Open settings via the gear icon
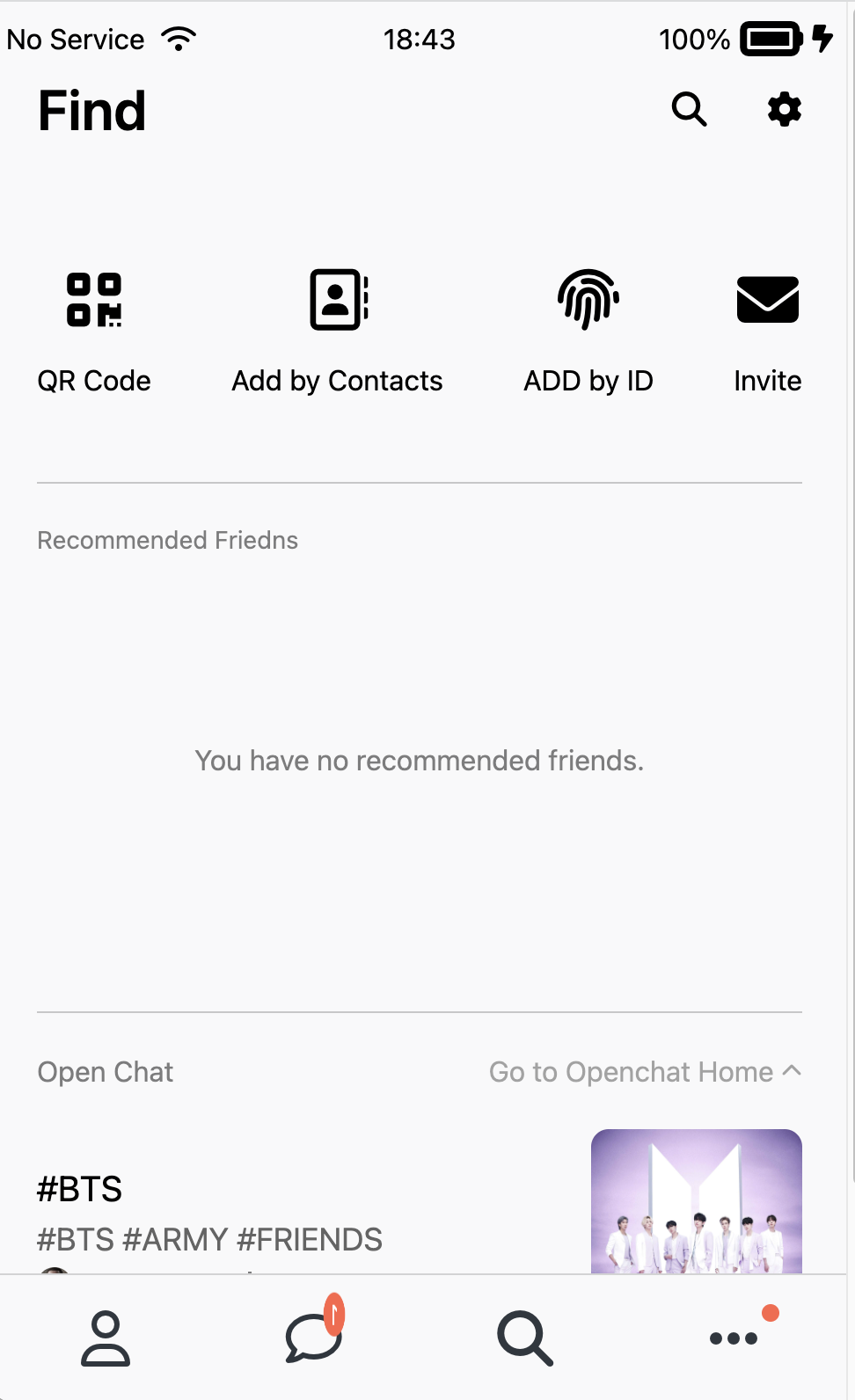 [784, 109]
